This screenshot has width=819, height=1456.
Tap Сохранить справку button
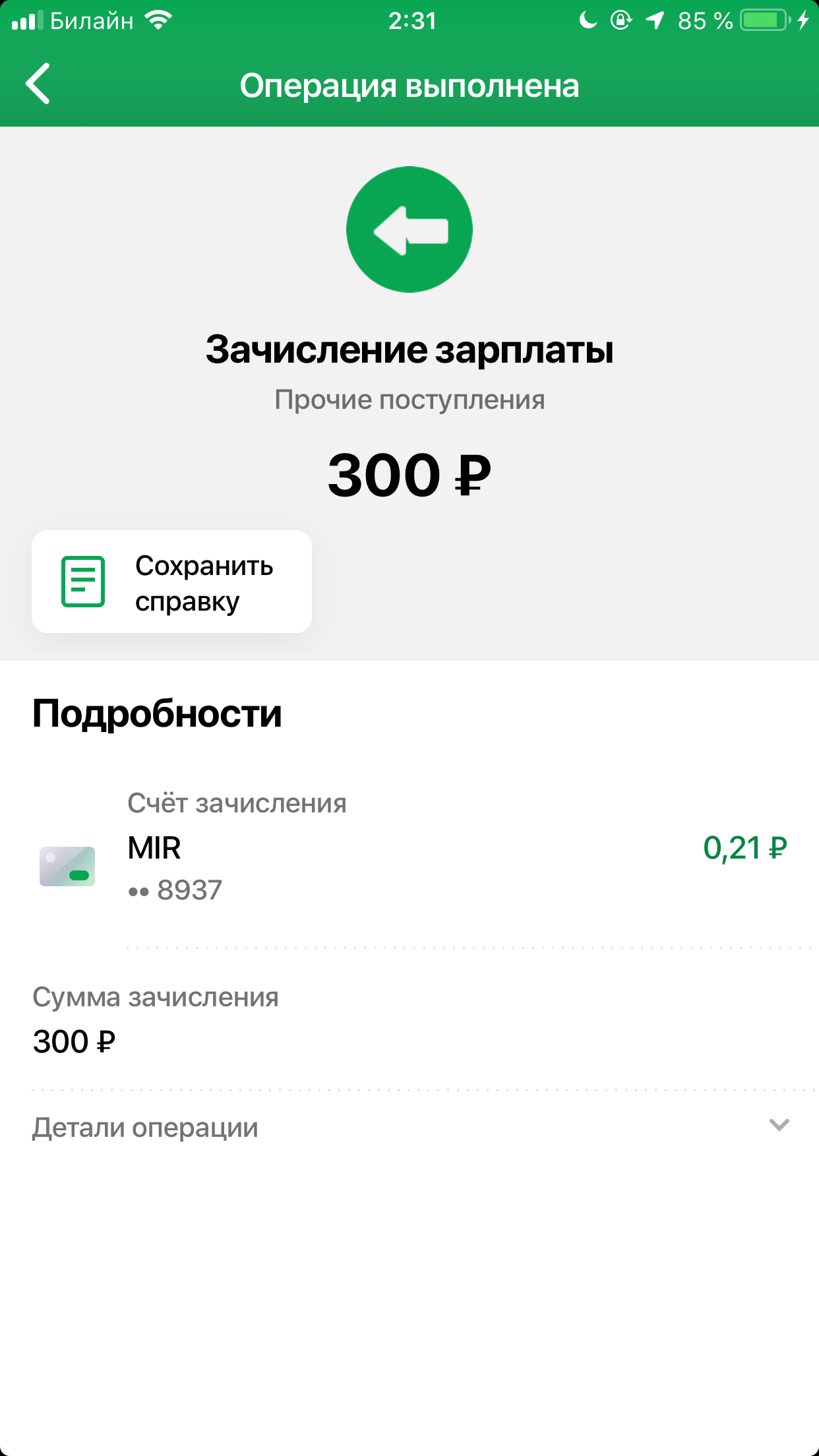pyautogui.click(x=171, y=582)
